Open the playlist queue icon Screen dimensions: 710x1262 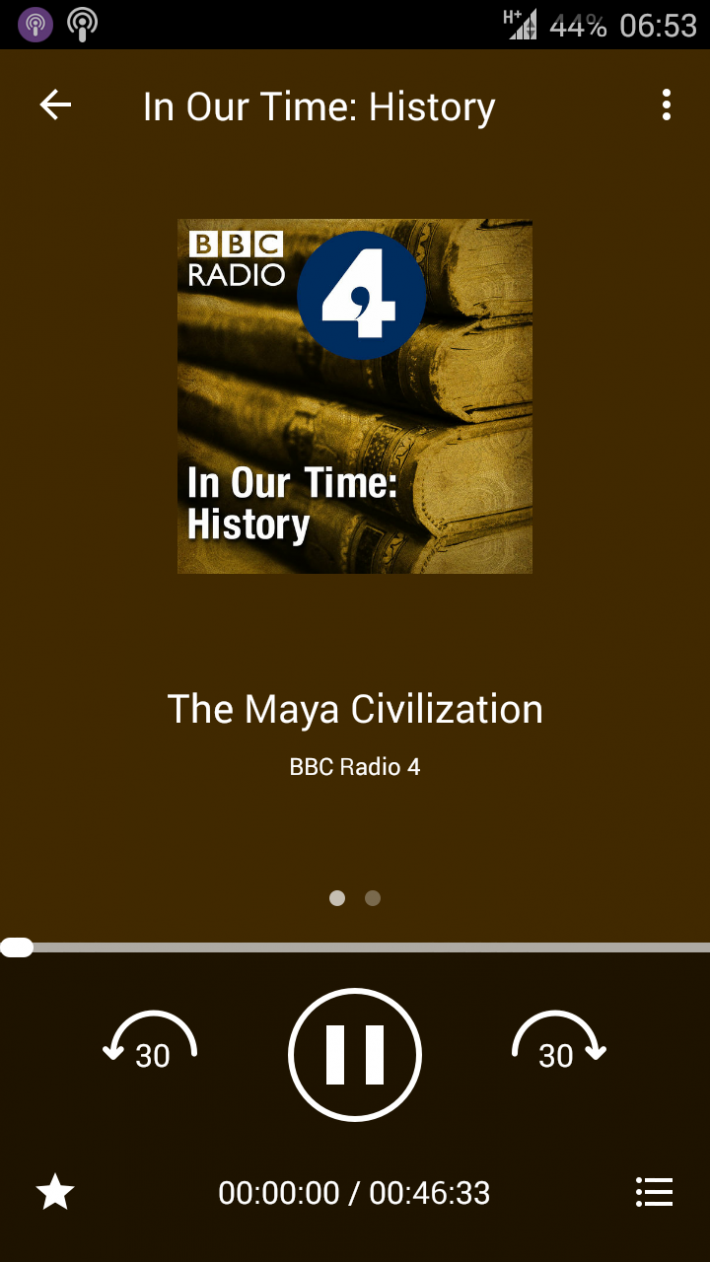(654, 1192)
